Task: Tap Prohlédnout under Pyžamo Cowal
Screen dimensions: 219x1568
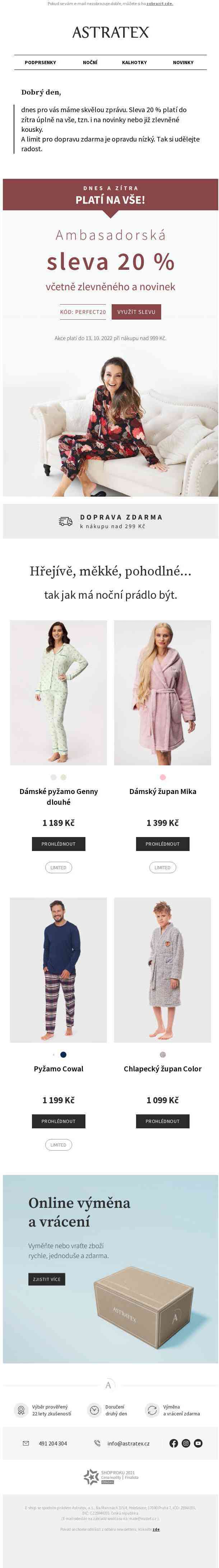Action: point(59,1120)
